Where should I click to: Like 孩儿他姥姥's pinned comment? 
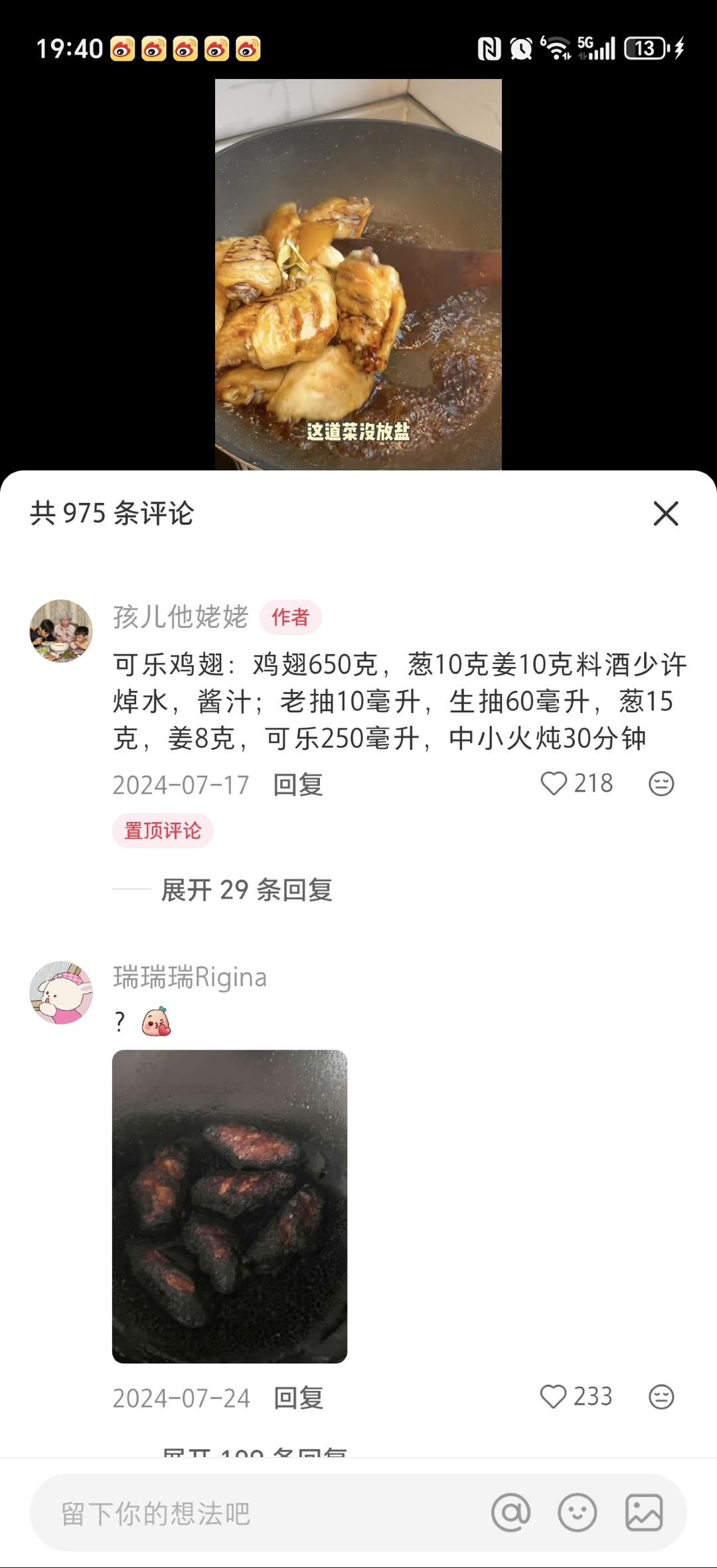(554, 784)
